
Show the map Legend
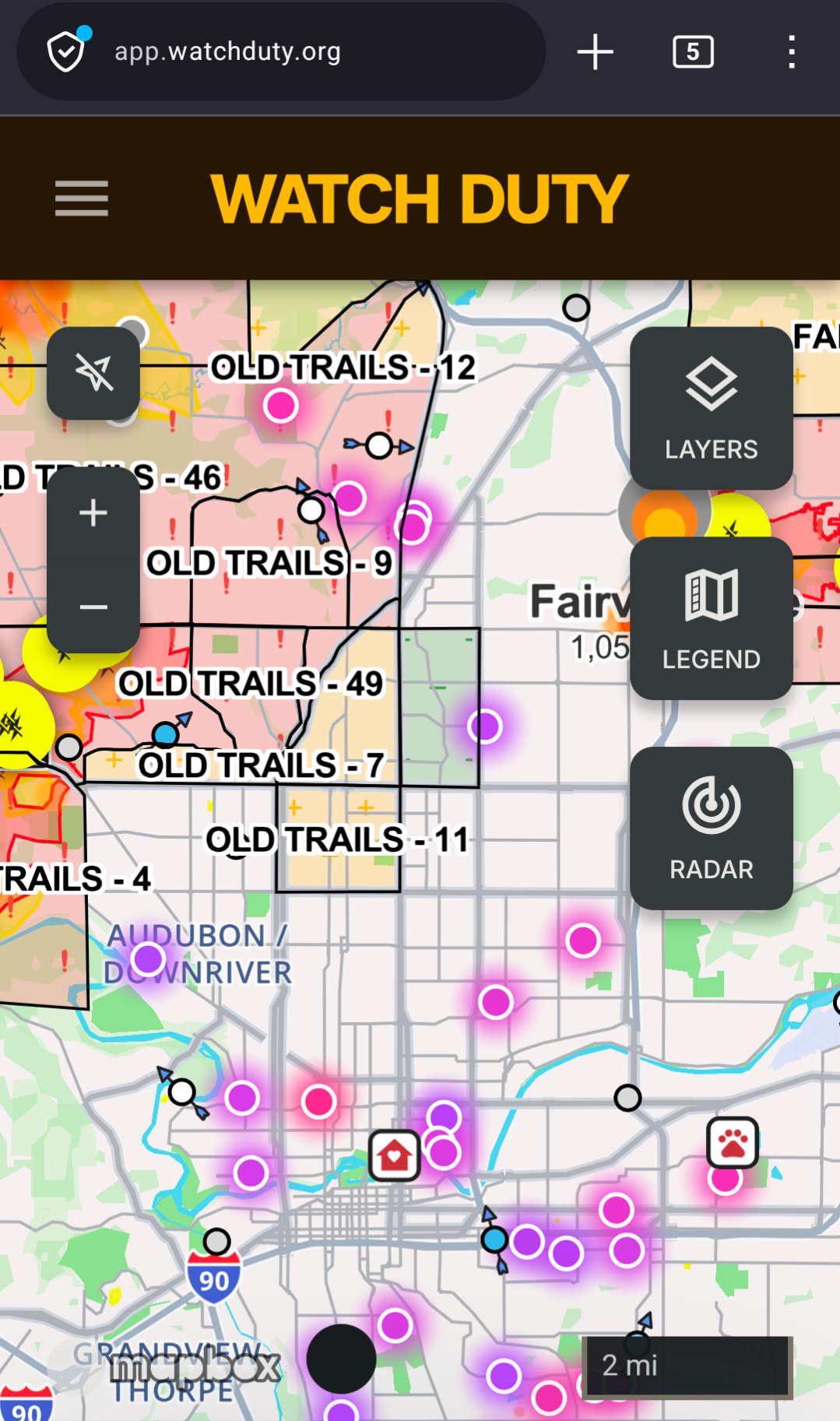tap(711, 618)
